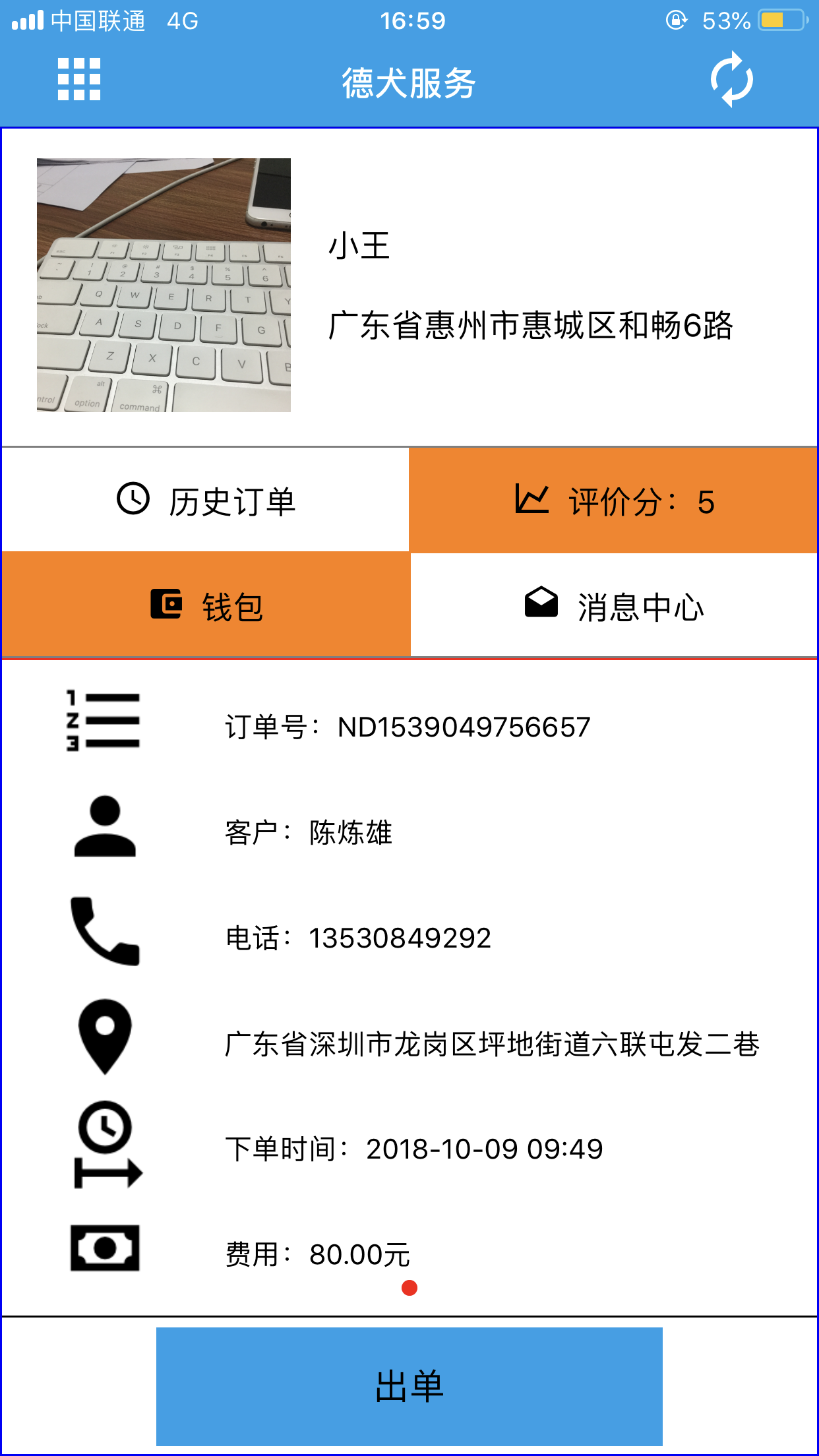Refresh the order page

point(731,80)
